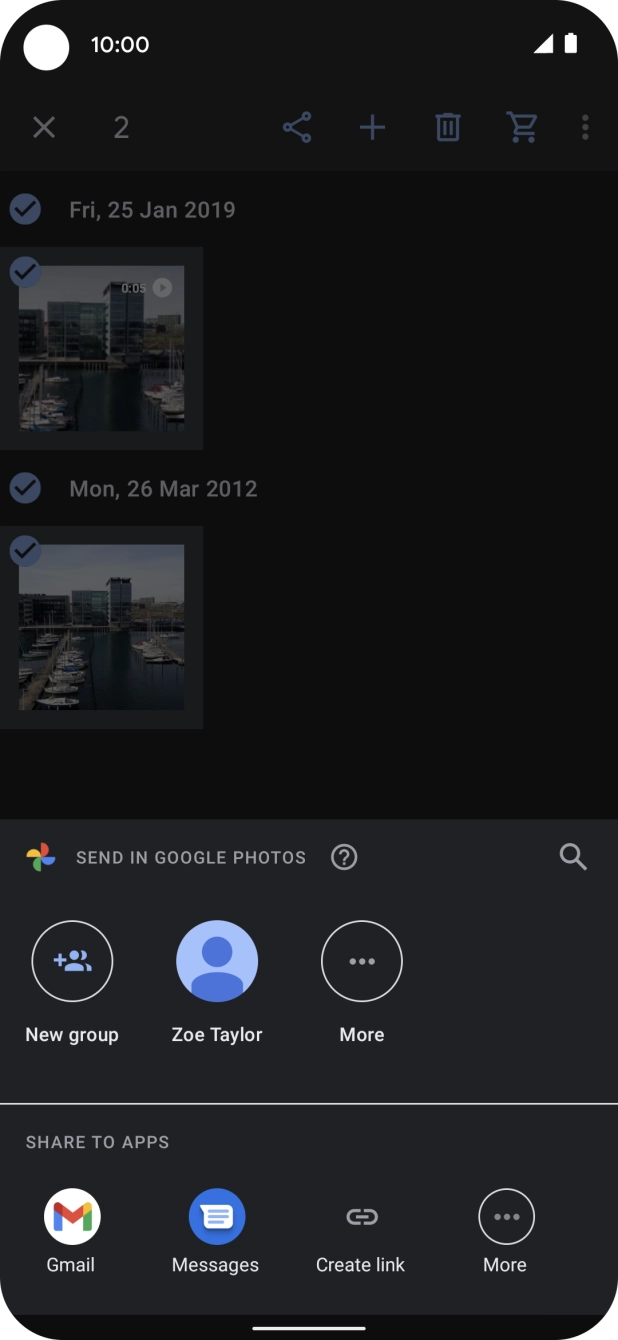Create a shareable link
618x1340 pixels.
point(361,1217)
